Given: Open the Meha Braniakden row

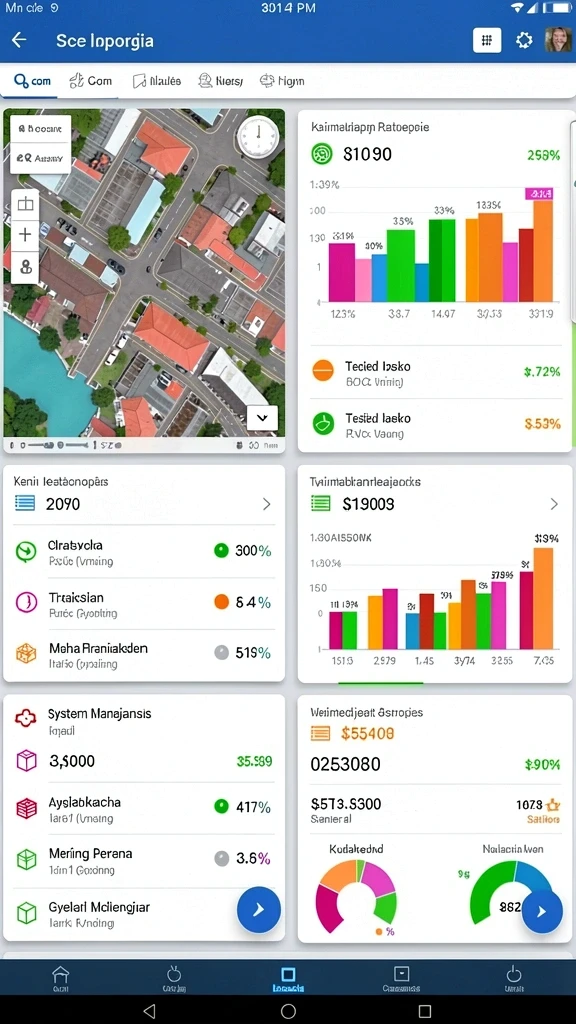Looking at the screenshot, I should coord(144,655).
